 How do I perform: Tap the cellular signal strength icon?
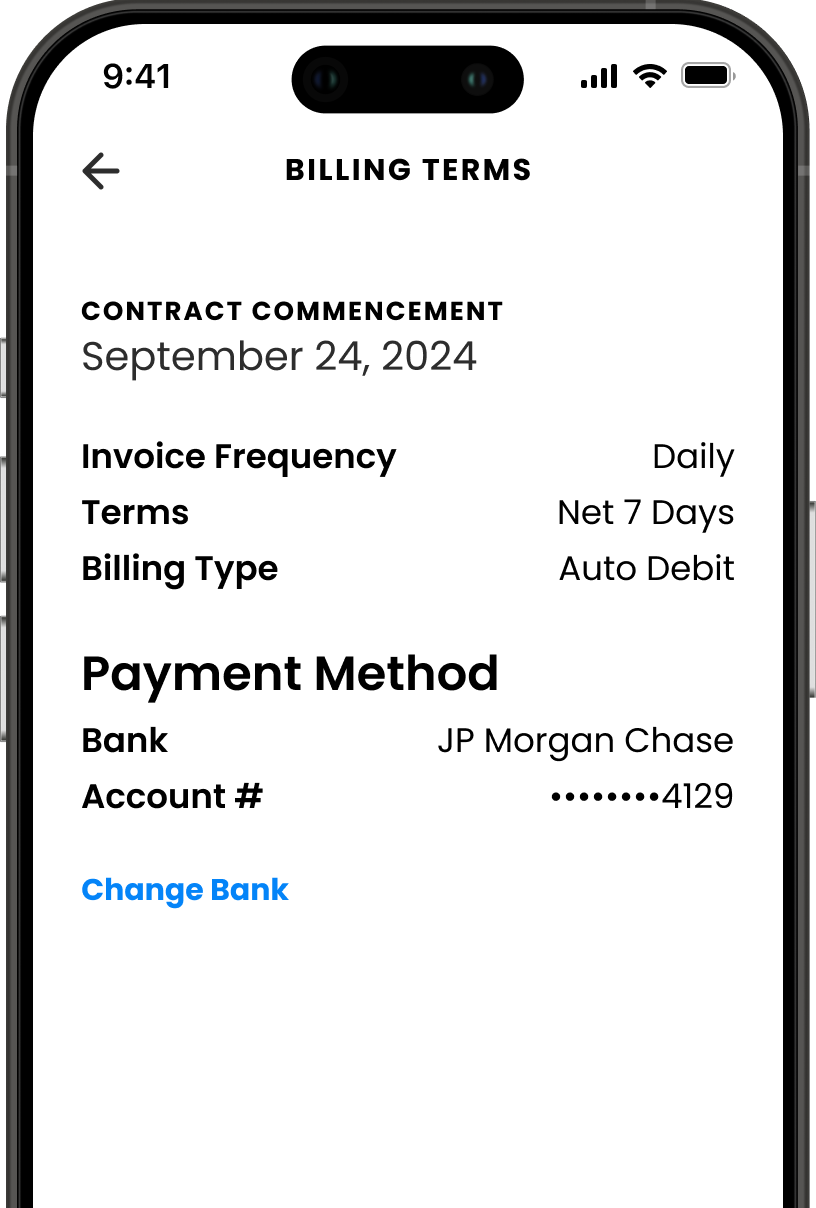pyautogui.click(x=598, y=75)
